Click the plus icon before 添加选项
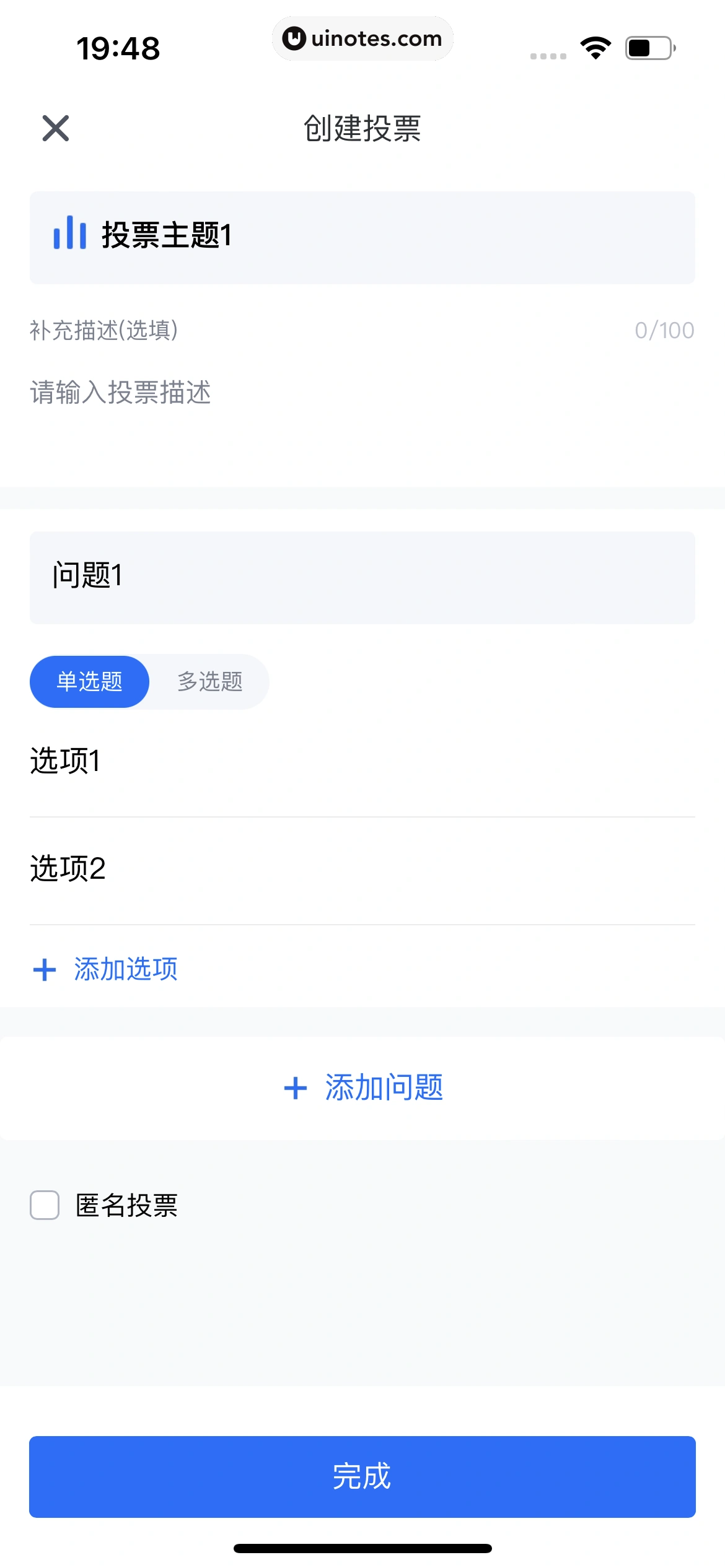This screenshot has height=1568, width=725. (x=43, y=970)
